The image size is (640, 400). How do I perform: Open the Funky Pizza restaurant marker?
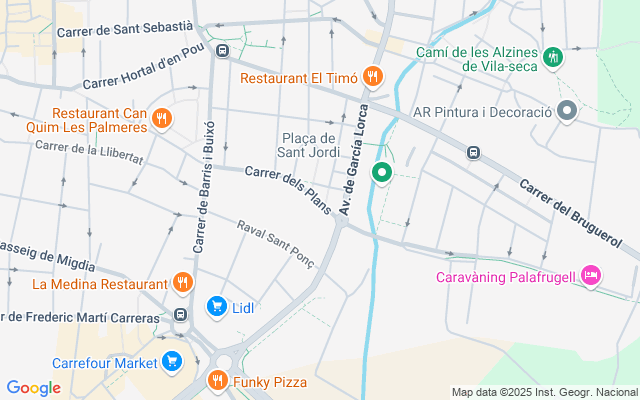[217, 380]
